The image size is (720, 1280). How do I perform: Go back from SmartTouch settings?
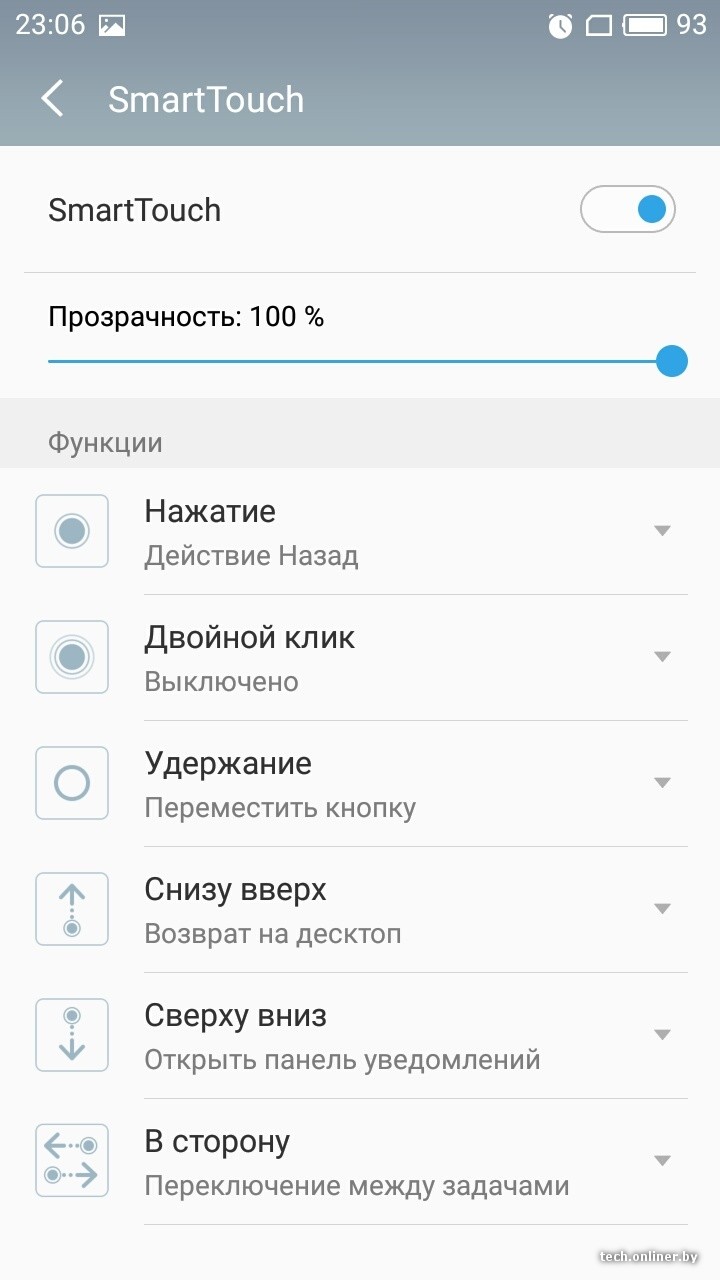[x=53, y=99]
